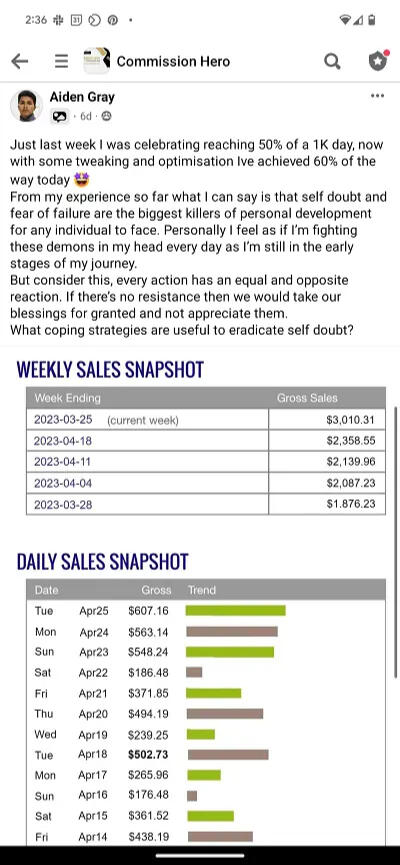The image size is (400, 865).
Task: Search within the Commission Hero group
Action: [332, 61]
